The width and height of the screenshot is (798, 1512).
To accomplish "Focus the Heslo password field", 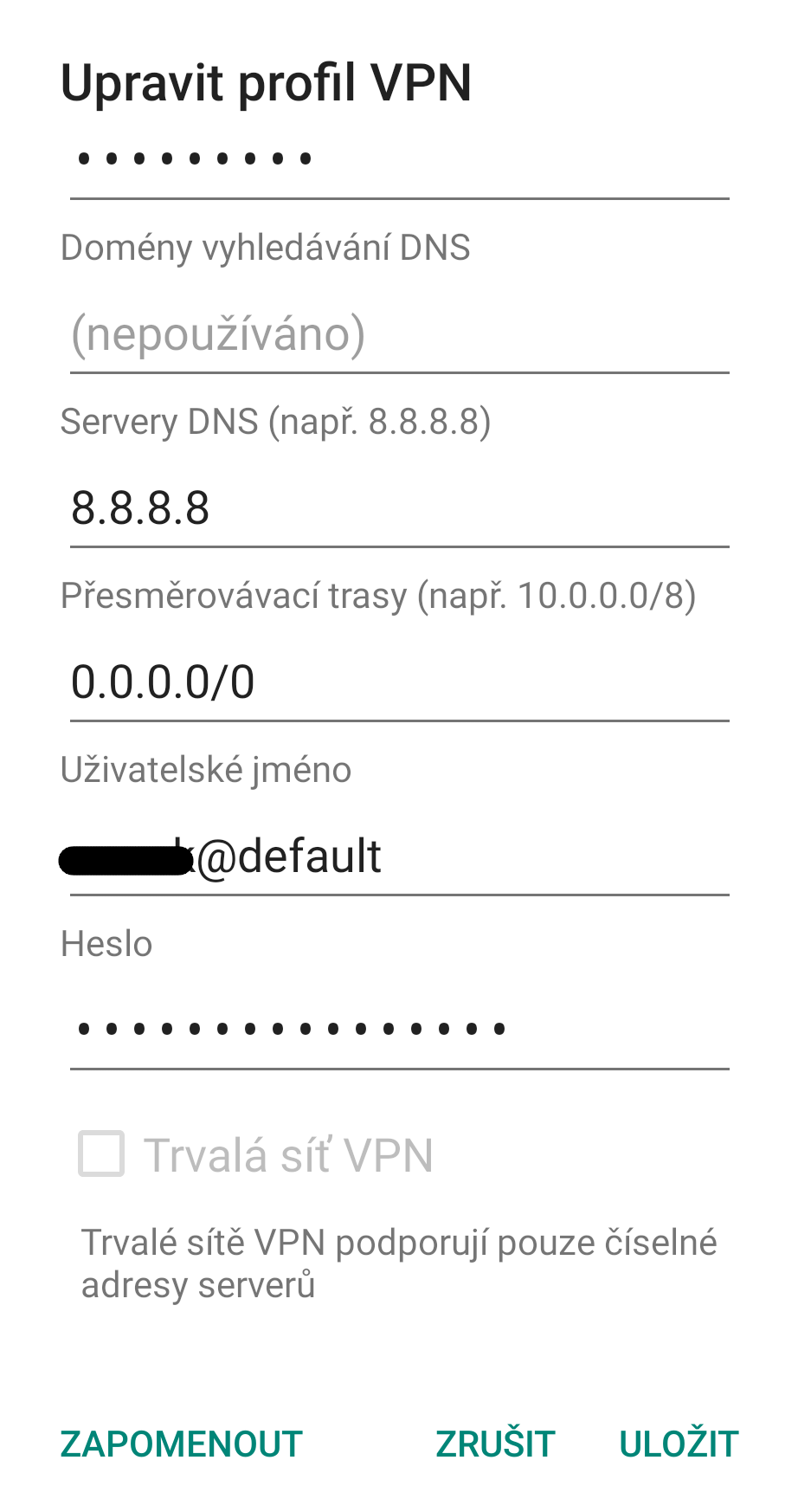I will pos(398,1030).
